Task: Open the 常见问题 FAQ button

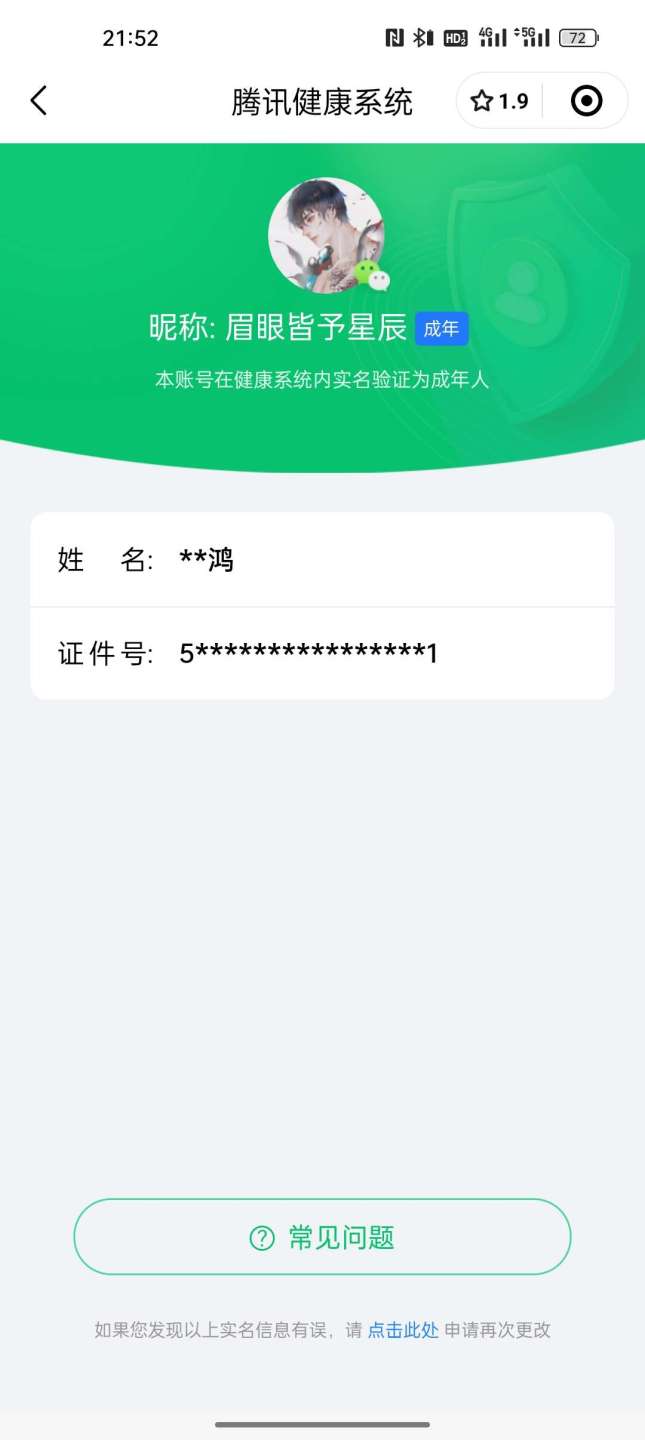Action: [x=322, y=1237]
